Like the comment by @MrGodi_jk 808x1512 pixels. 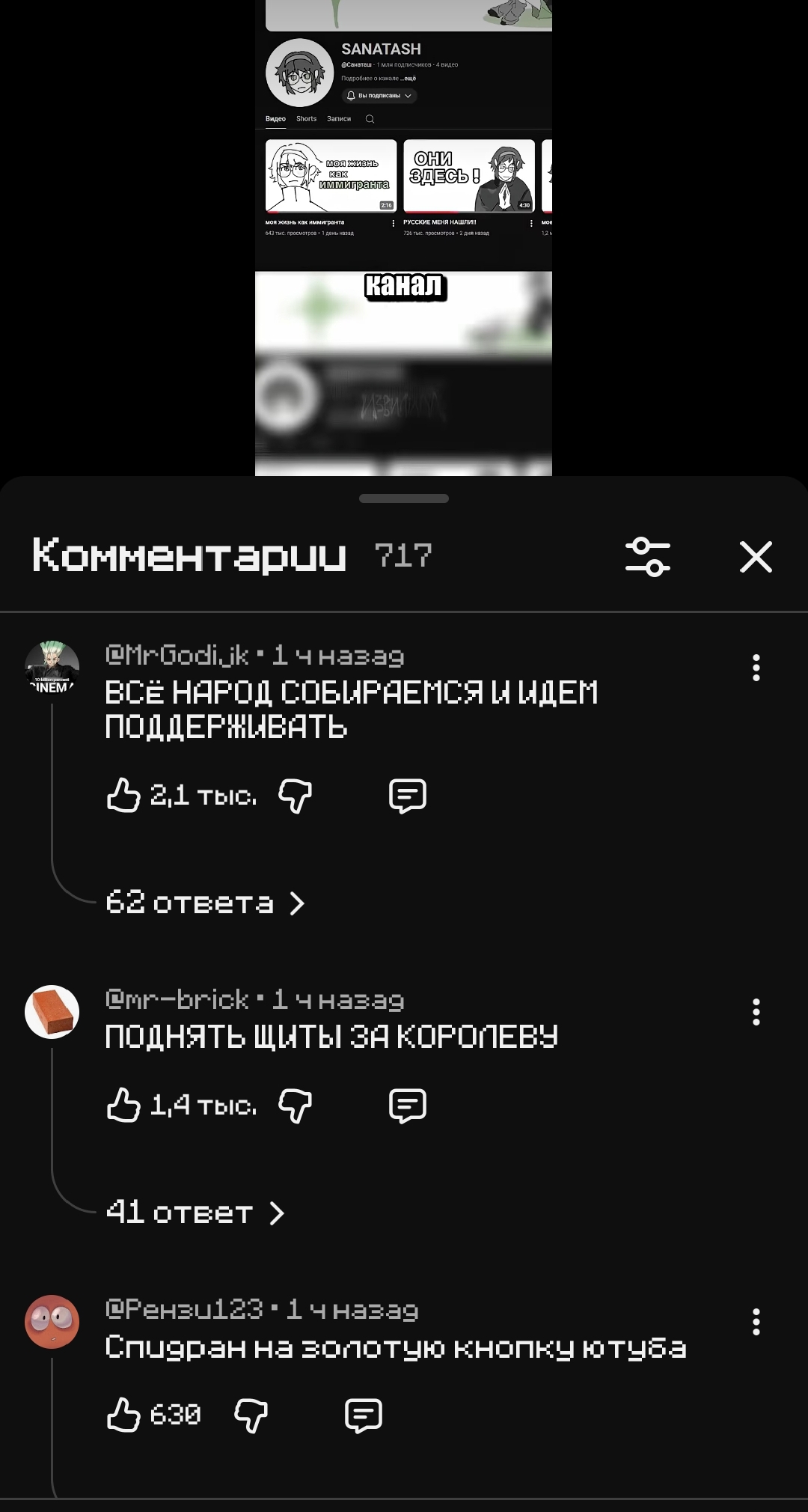124,795
